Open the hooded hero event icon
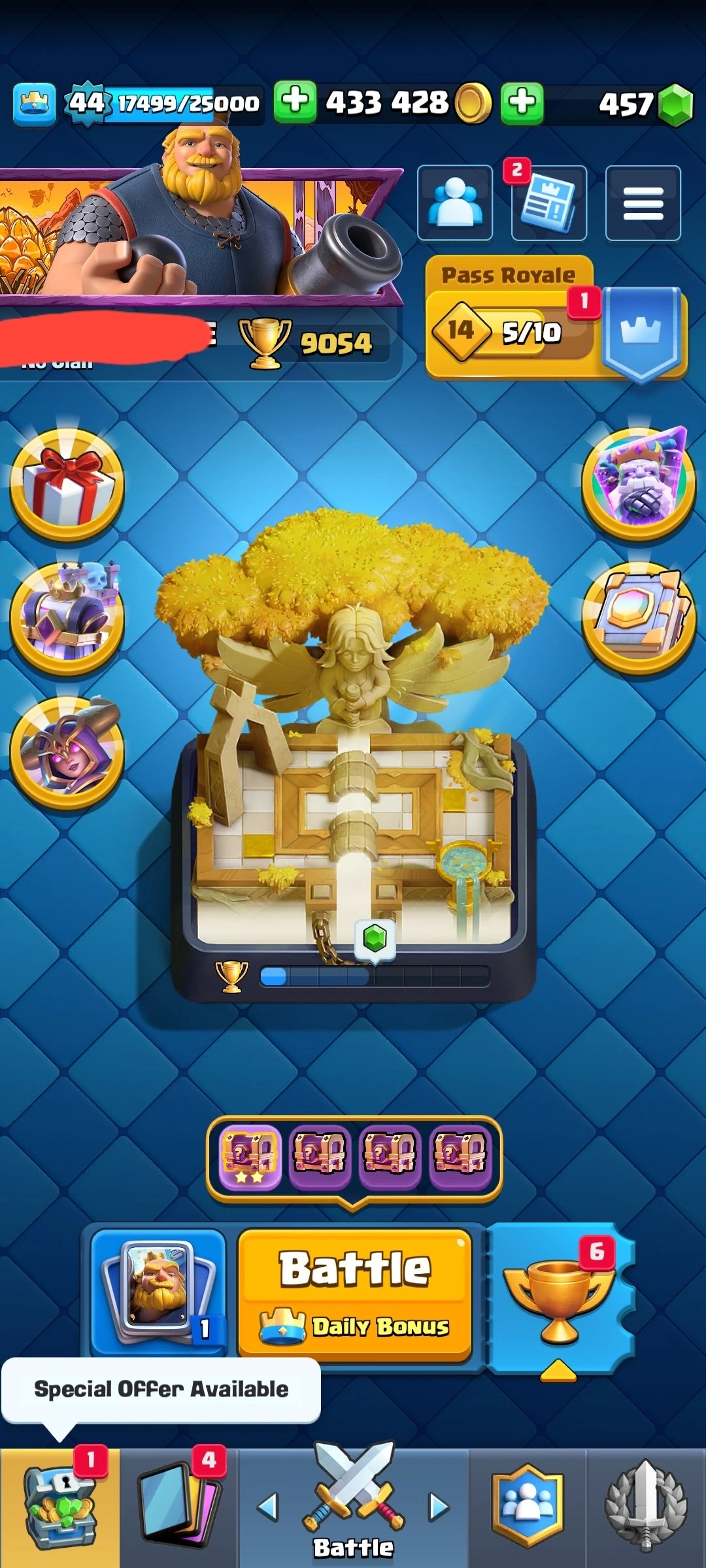Viewport: 706px width, 1568px height. pyautogui.click(x=67, y=753)
